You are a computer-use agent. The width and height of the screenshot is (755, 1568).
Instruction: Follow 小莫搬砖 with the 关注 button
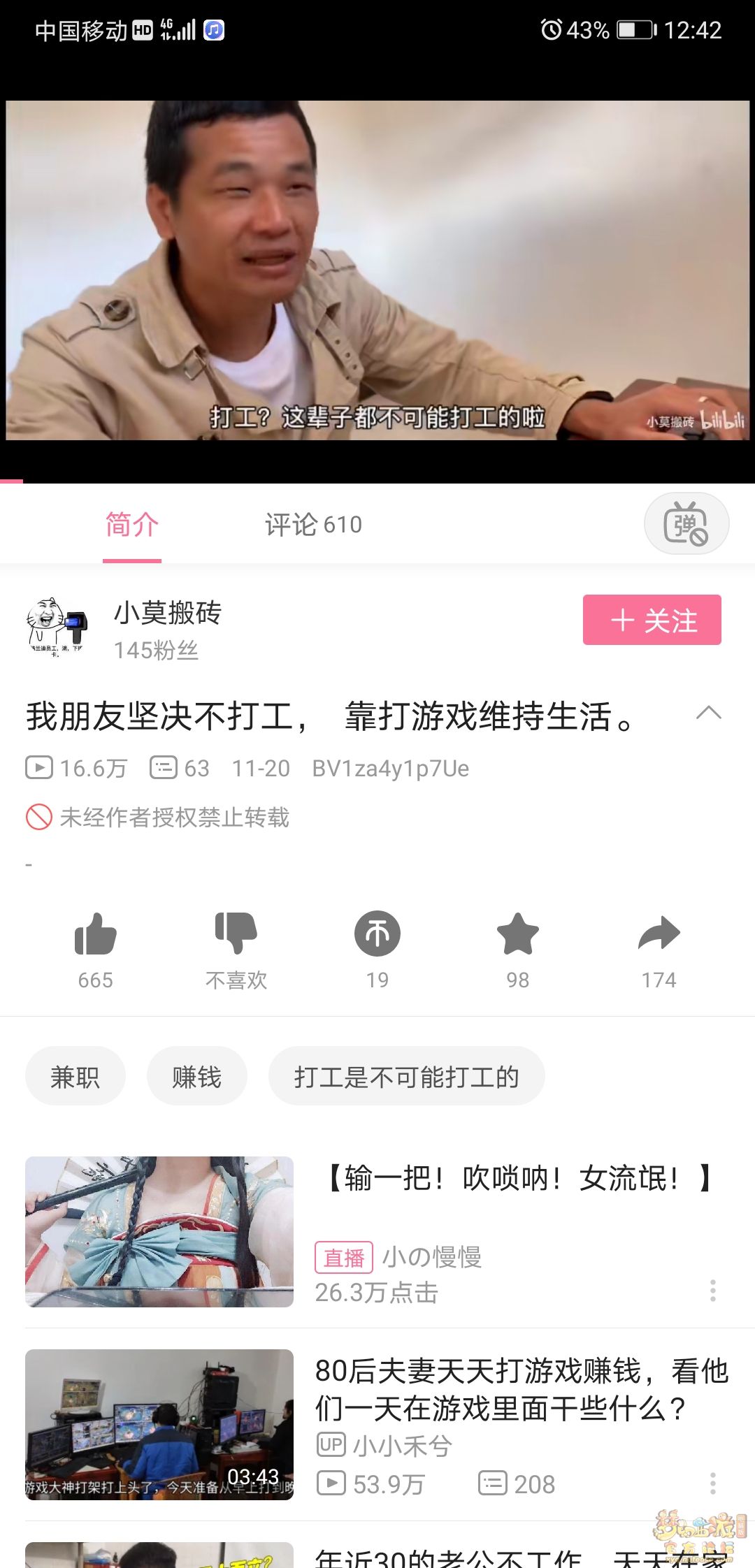pyautogui.click(x=652, y=620)
